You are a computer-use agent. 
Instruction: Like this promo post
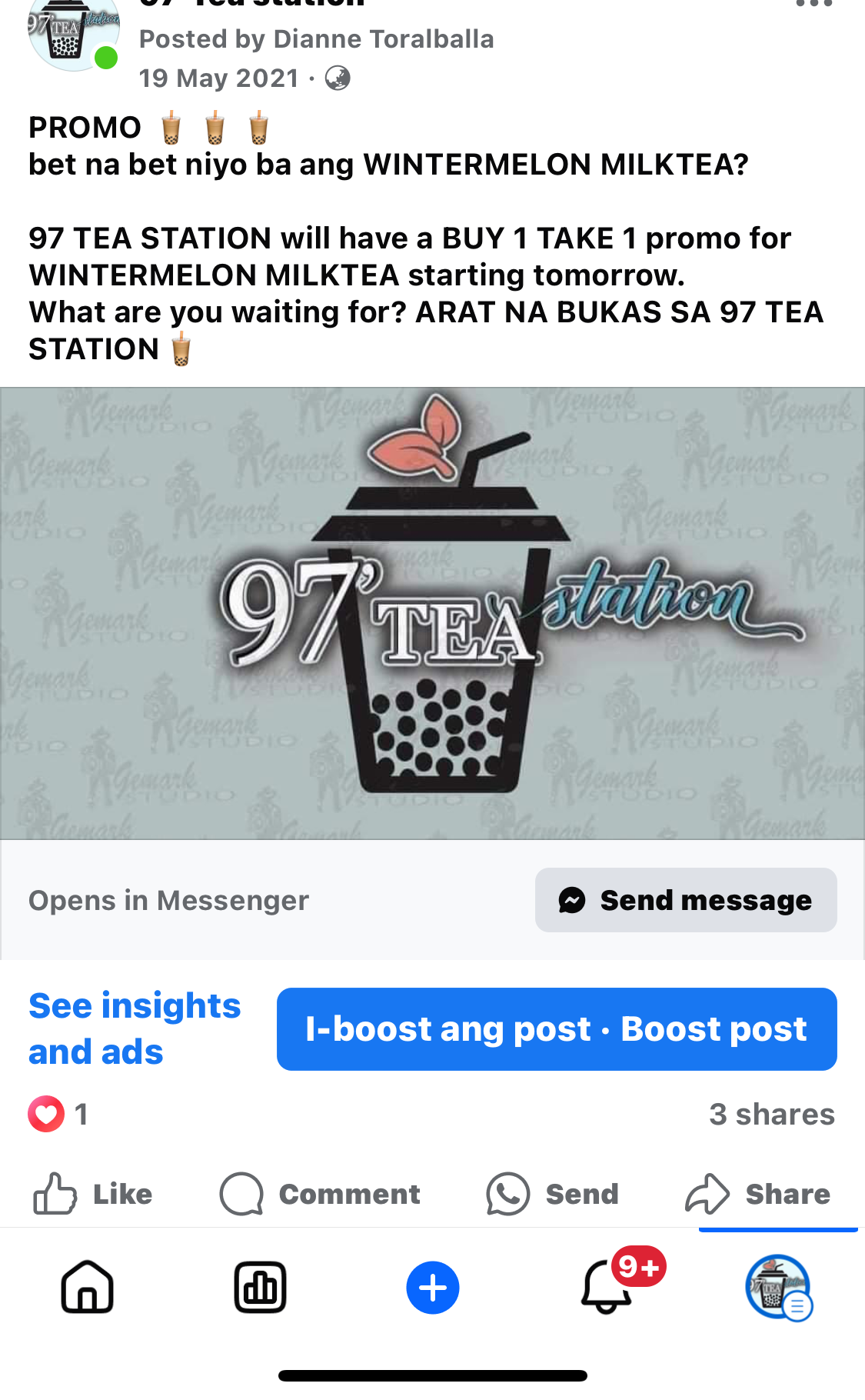pyautogui.click(x=93, y=1194)
